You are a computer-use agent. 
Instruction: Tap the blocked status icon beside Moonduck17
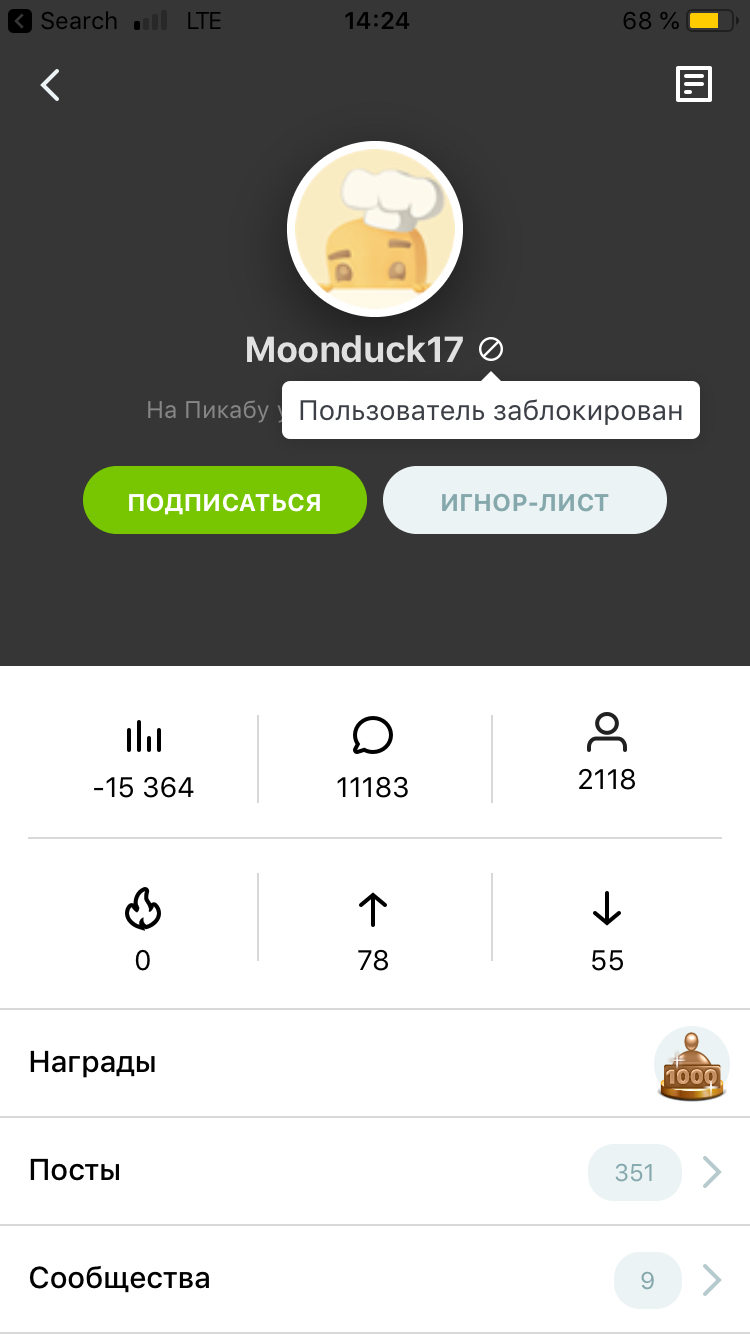[490, 349]
